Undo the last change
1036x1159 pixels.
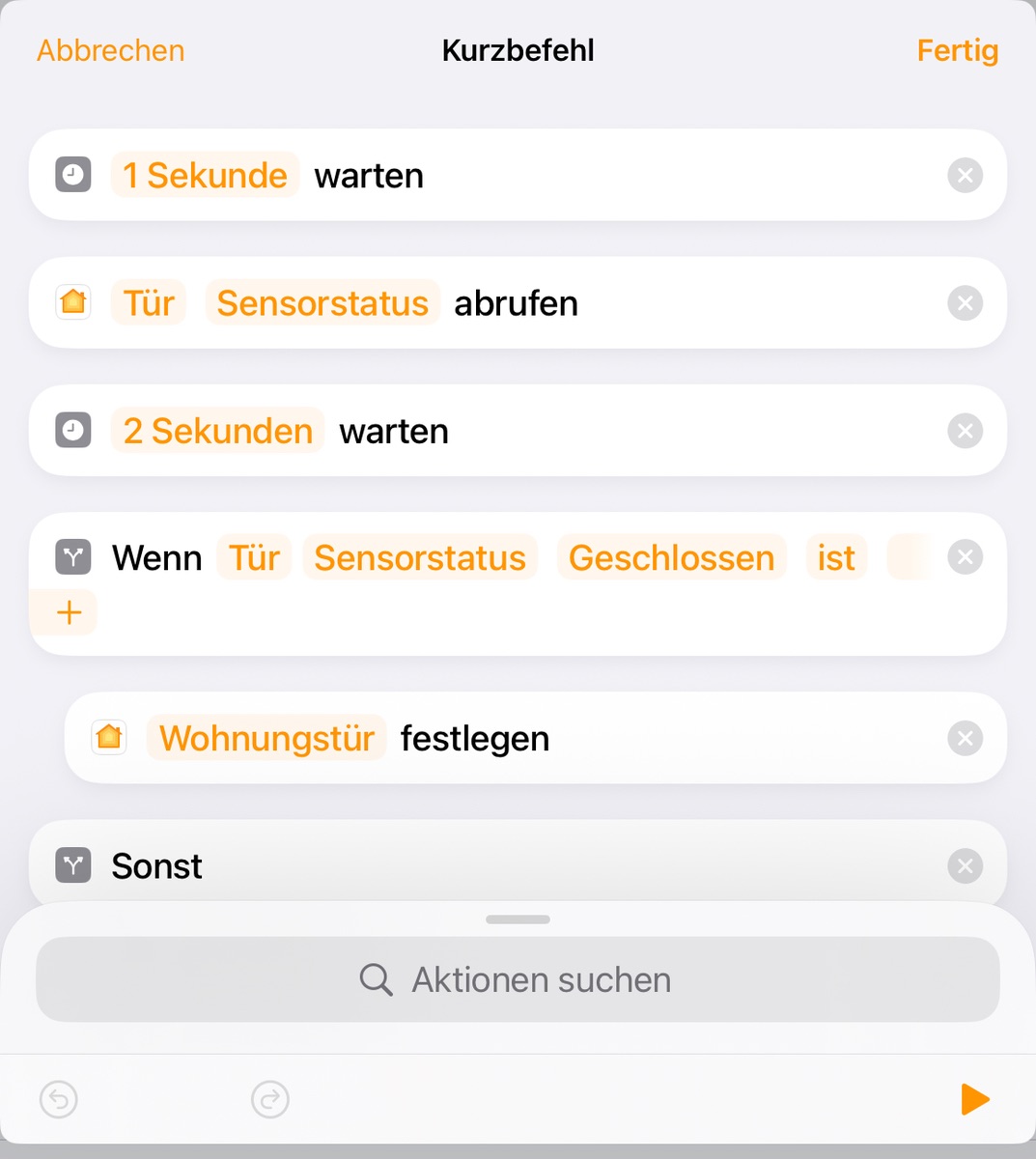(x=59, y=1099)
